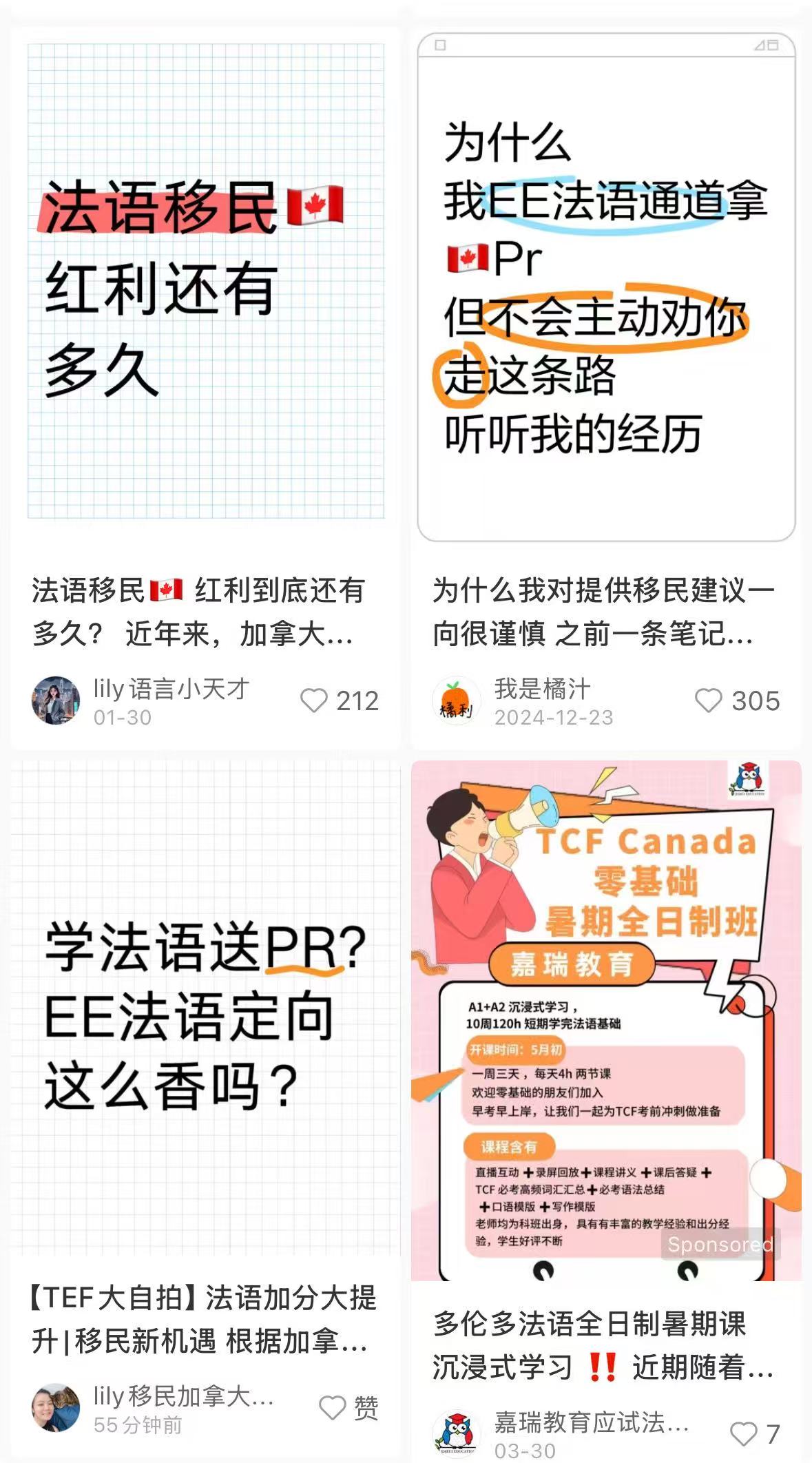Like the post by 我是橘汁
The height and width of the screenshot is (1463, 812).
click(x=708, y=701)
